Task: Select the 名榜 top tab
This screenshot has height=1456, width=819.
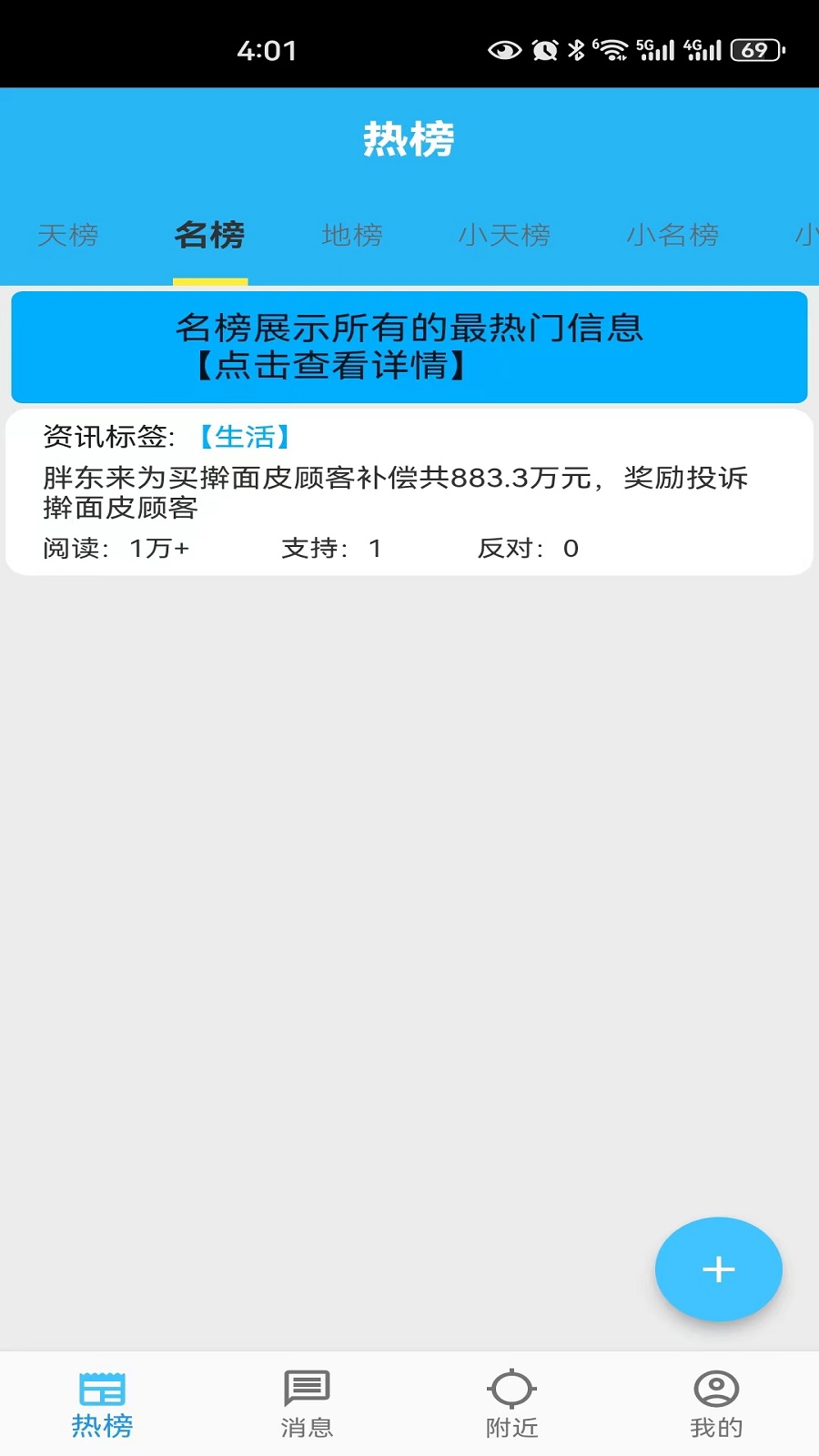Action: click(210, 236)
